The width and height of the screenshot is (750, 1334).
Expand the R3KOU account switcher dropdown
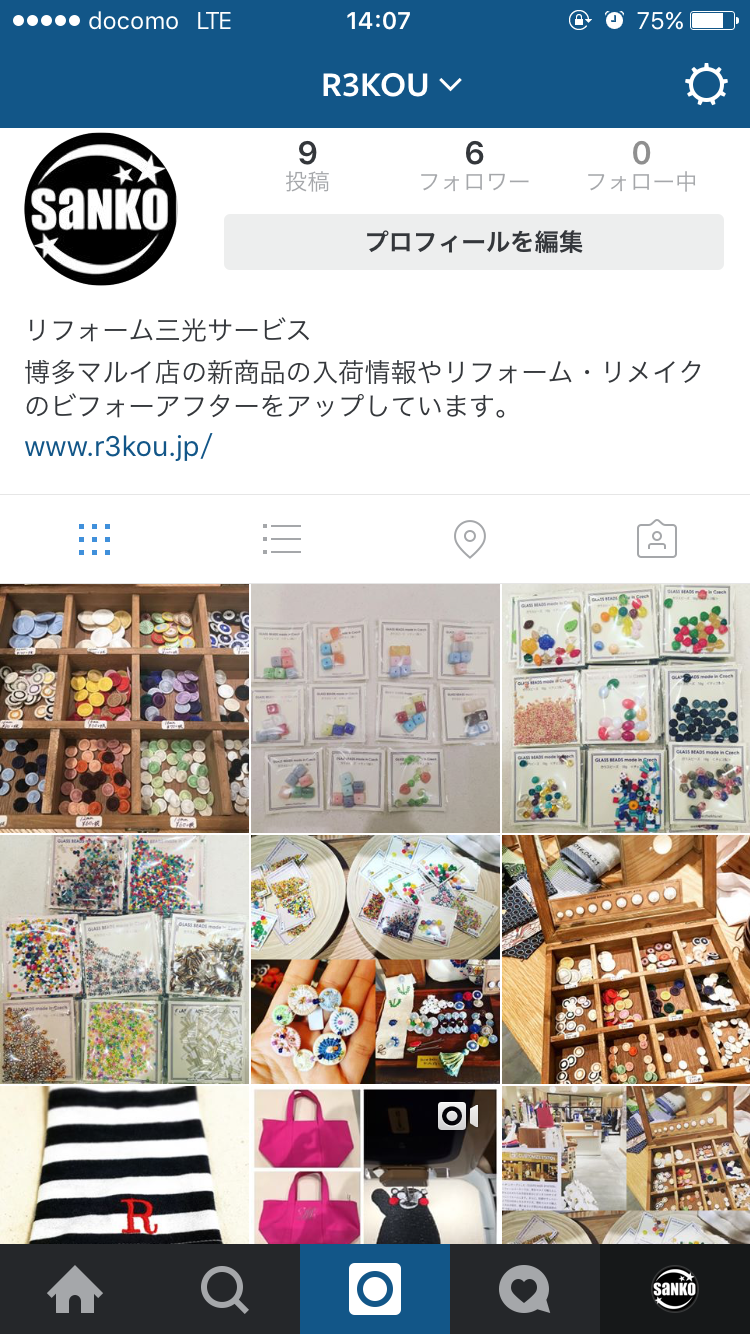tap(391, 86)
